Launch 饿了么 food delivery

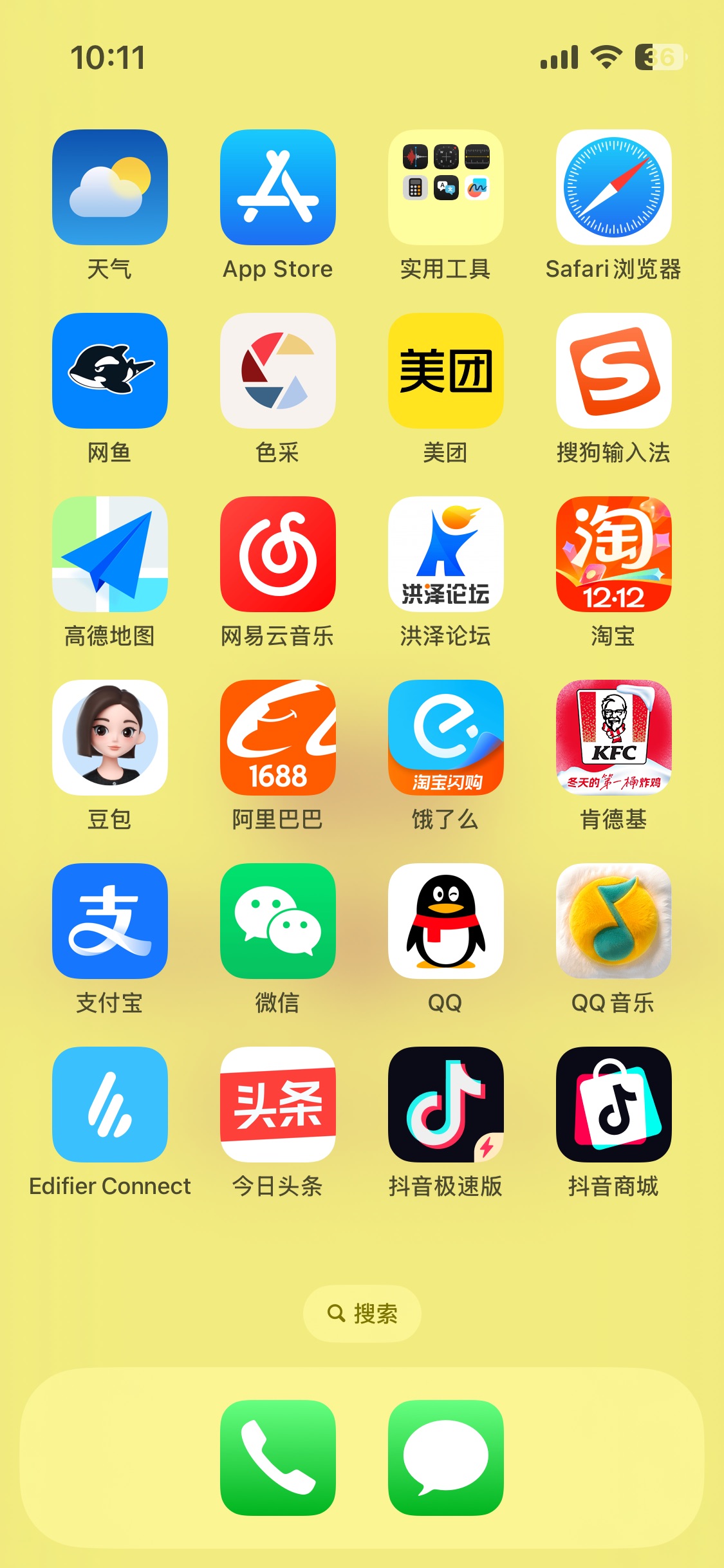445,738
